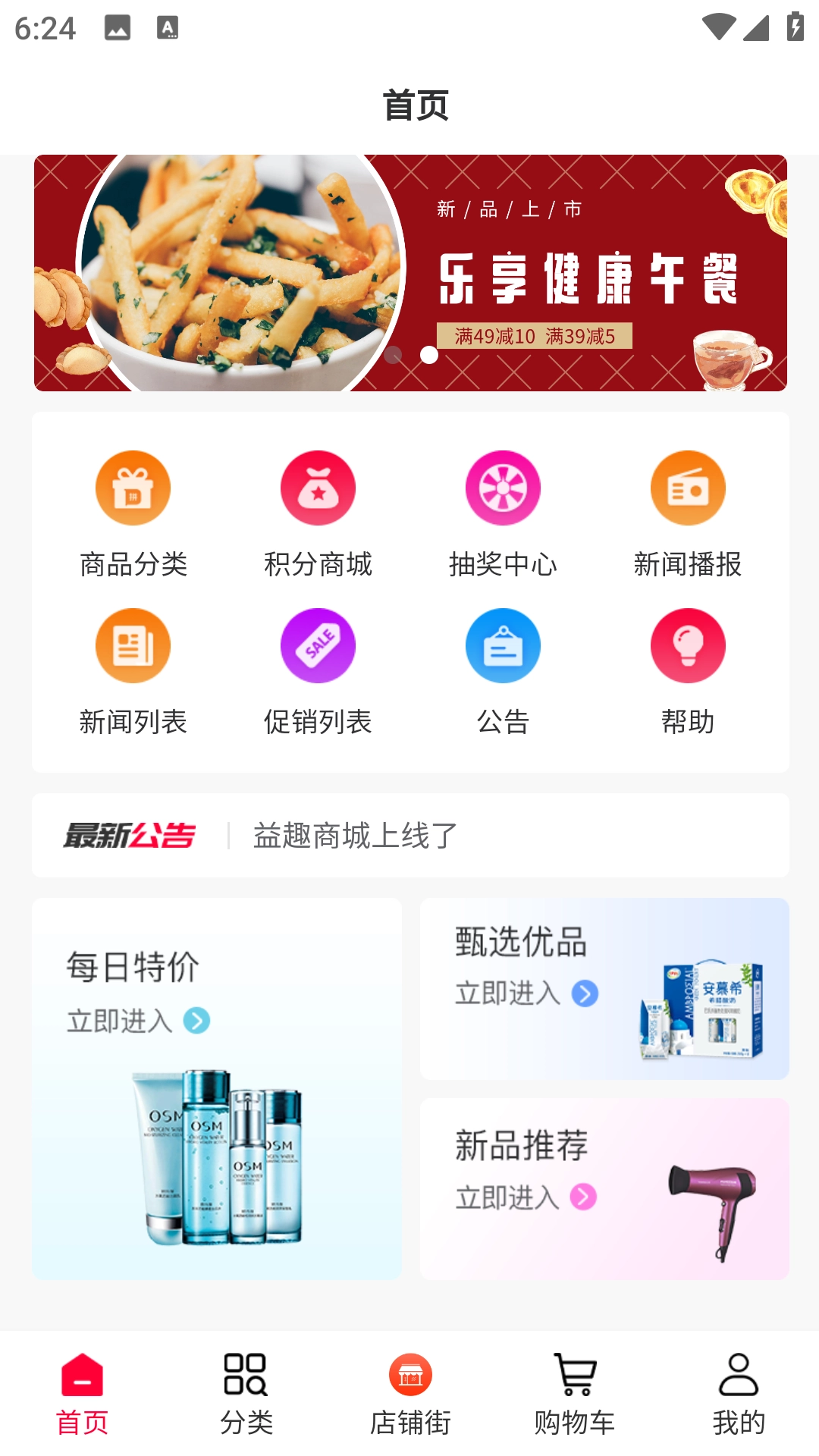Open 商品分类 shortcut
The width and height of the screenshot is (819, 1456).
click(x=133, y=513)
